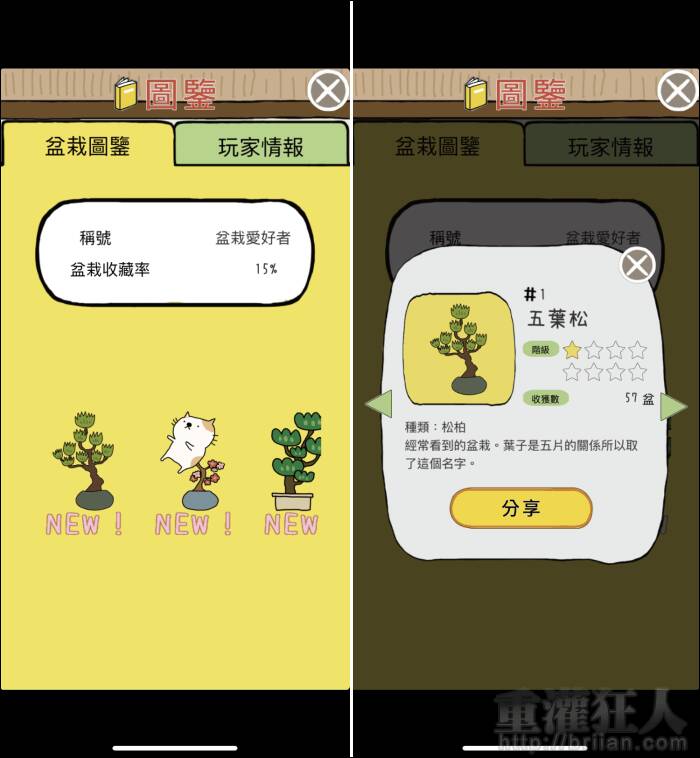Open the bonsai in the rectangular pot
This screenshot has height=758, width=700.
coord(294,465)
